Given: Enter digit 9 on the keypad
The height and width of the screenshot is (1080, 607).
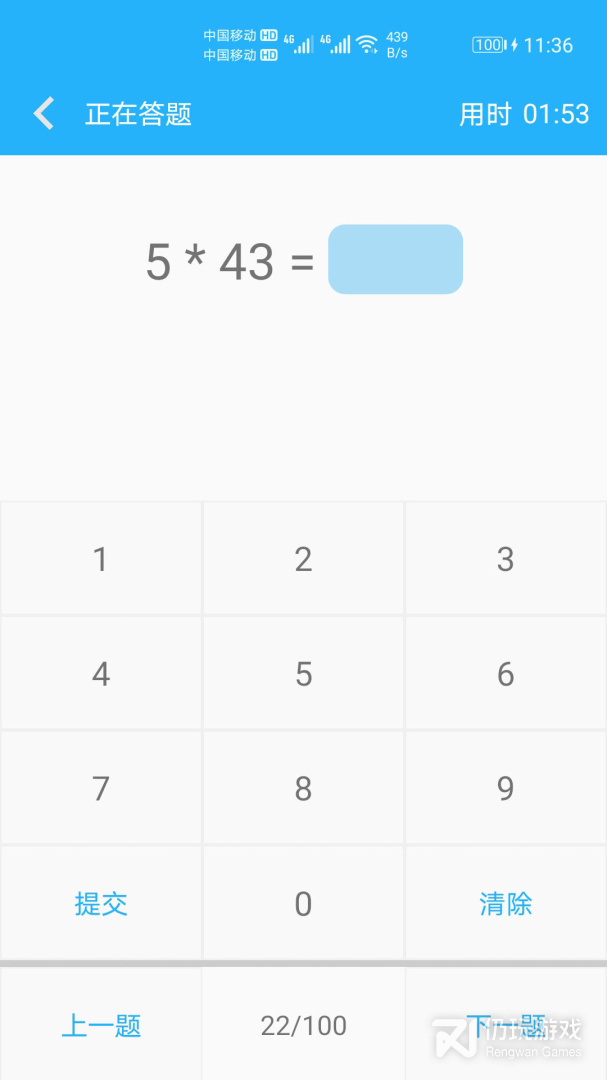Looking at the screenshot, I should coord(505,789).
